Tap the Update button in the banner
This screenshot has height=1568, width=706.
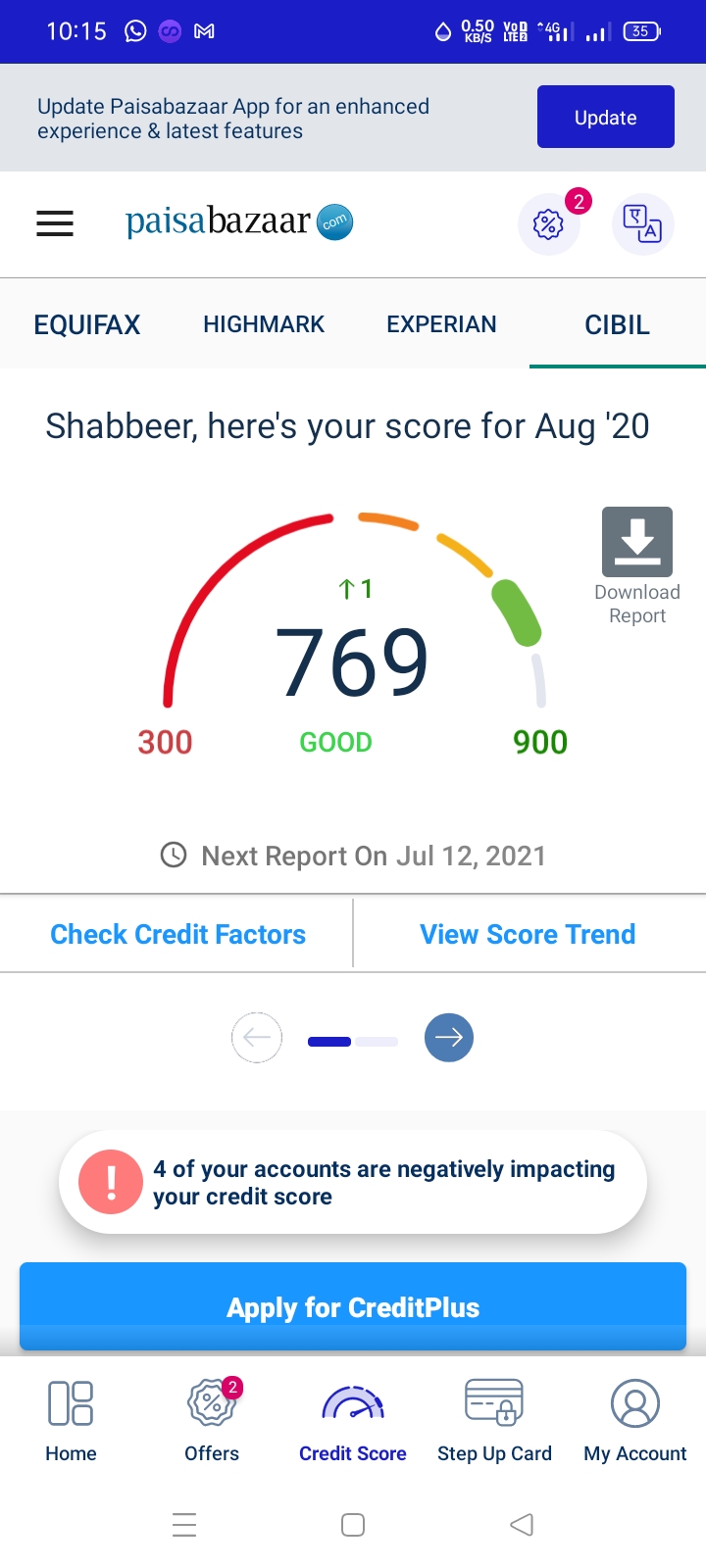(605, 117)
